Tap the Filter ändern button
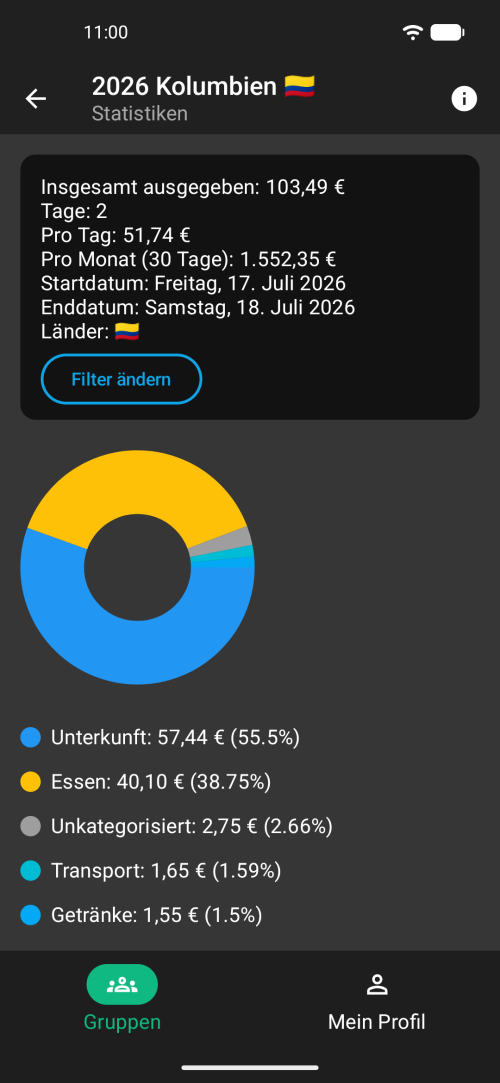Viewport: 500px width, 1083px height. (122, 379)
